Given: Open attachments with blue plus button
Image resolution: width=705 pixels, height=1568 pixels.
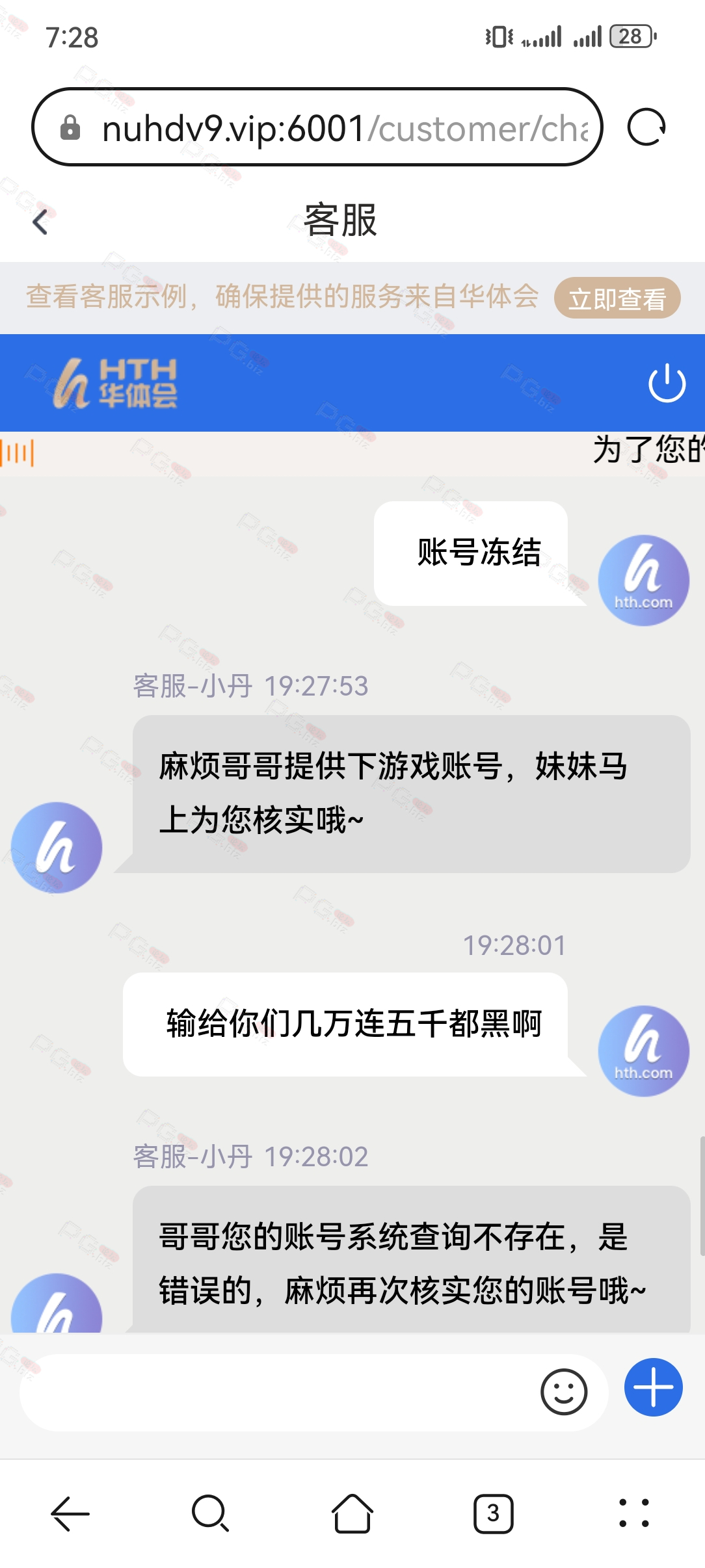Looking at the screenshot, I should [654, 1387].
